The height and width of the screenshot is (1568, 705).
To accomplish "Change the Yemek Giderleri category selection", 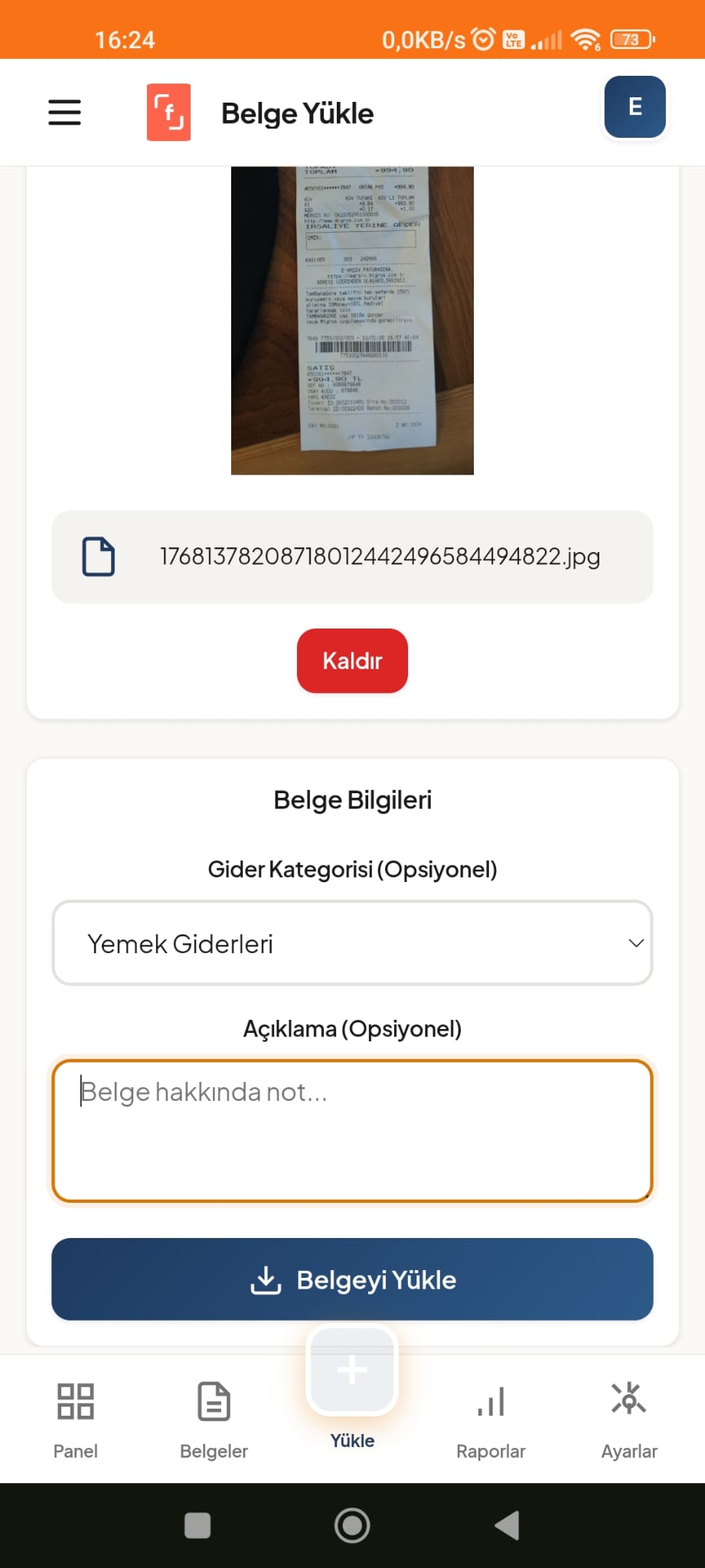I will pyautogui.click(x=351, y=942).
